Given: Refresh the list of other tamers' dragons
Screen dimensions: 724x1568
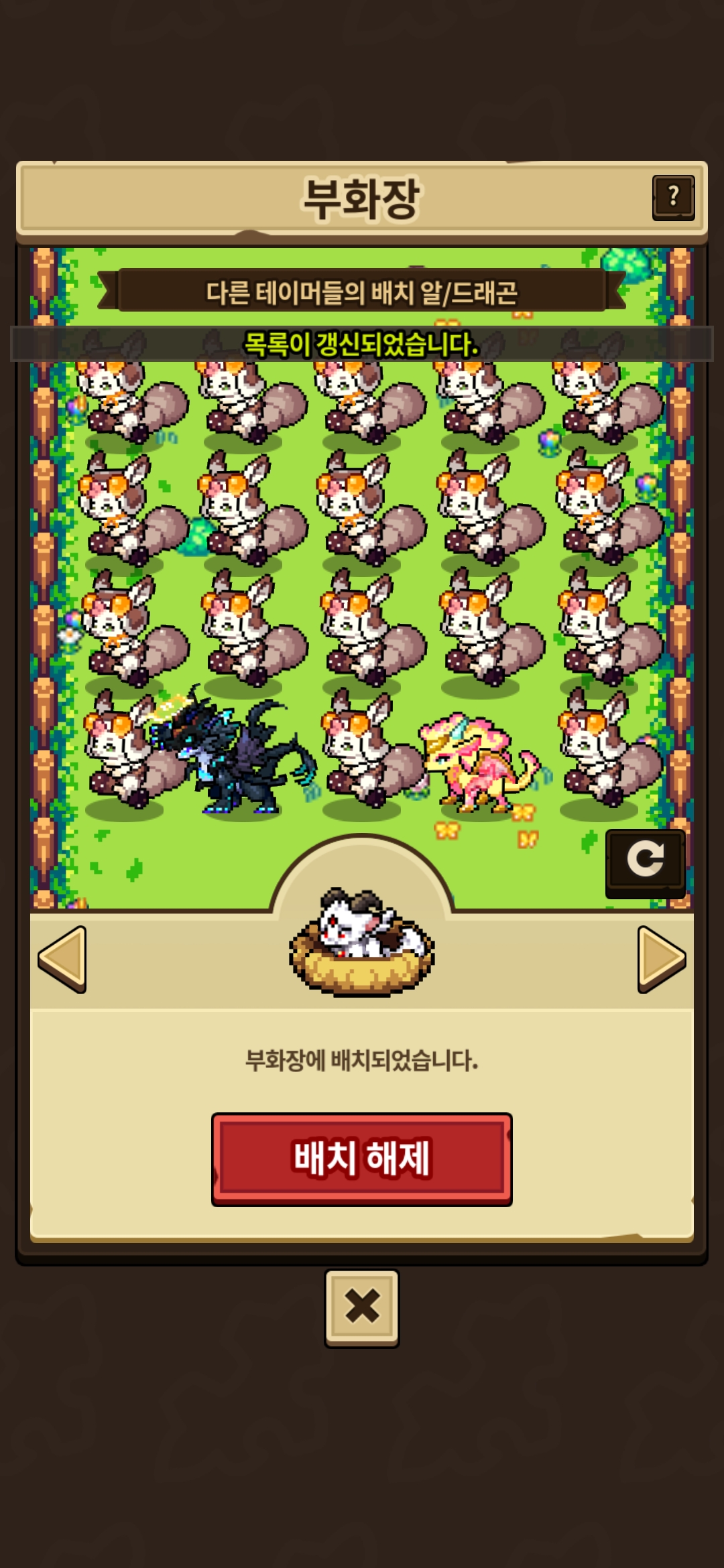Looking at the screenshot, I should coord(645,863).
